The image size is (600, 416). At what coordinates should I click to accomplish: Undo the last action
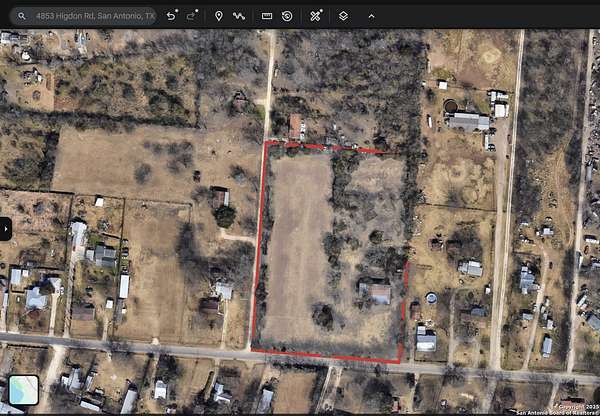171,16
